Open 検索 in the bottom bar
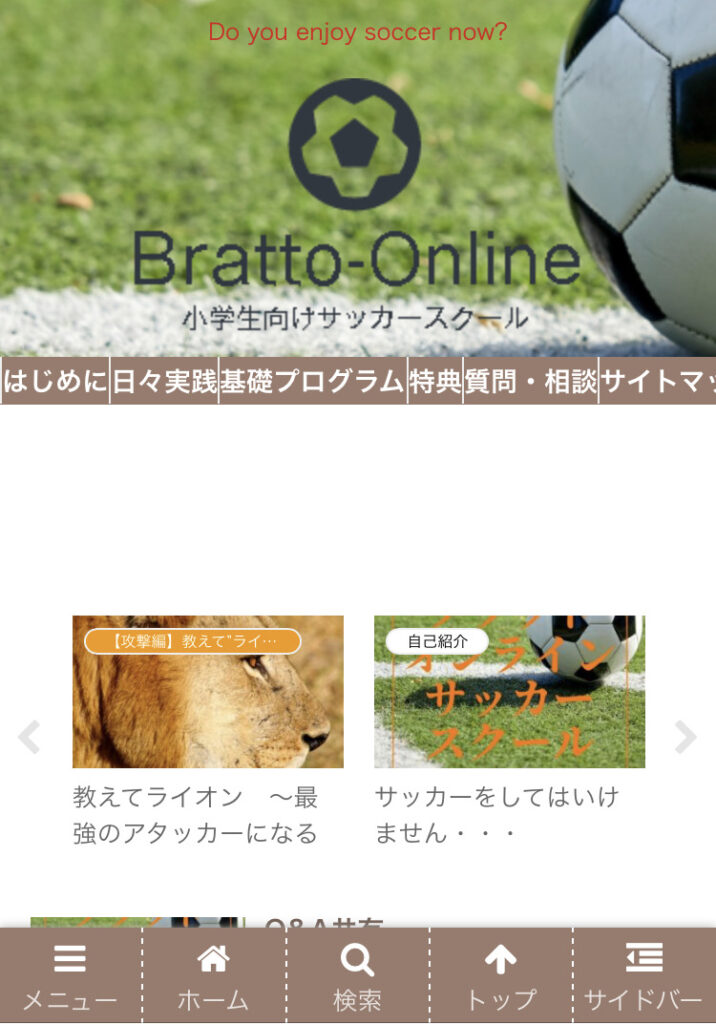716x1024 pixels. click(357, 977)
